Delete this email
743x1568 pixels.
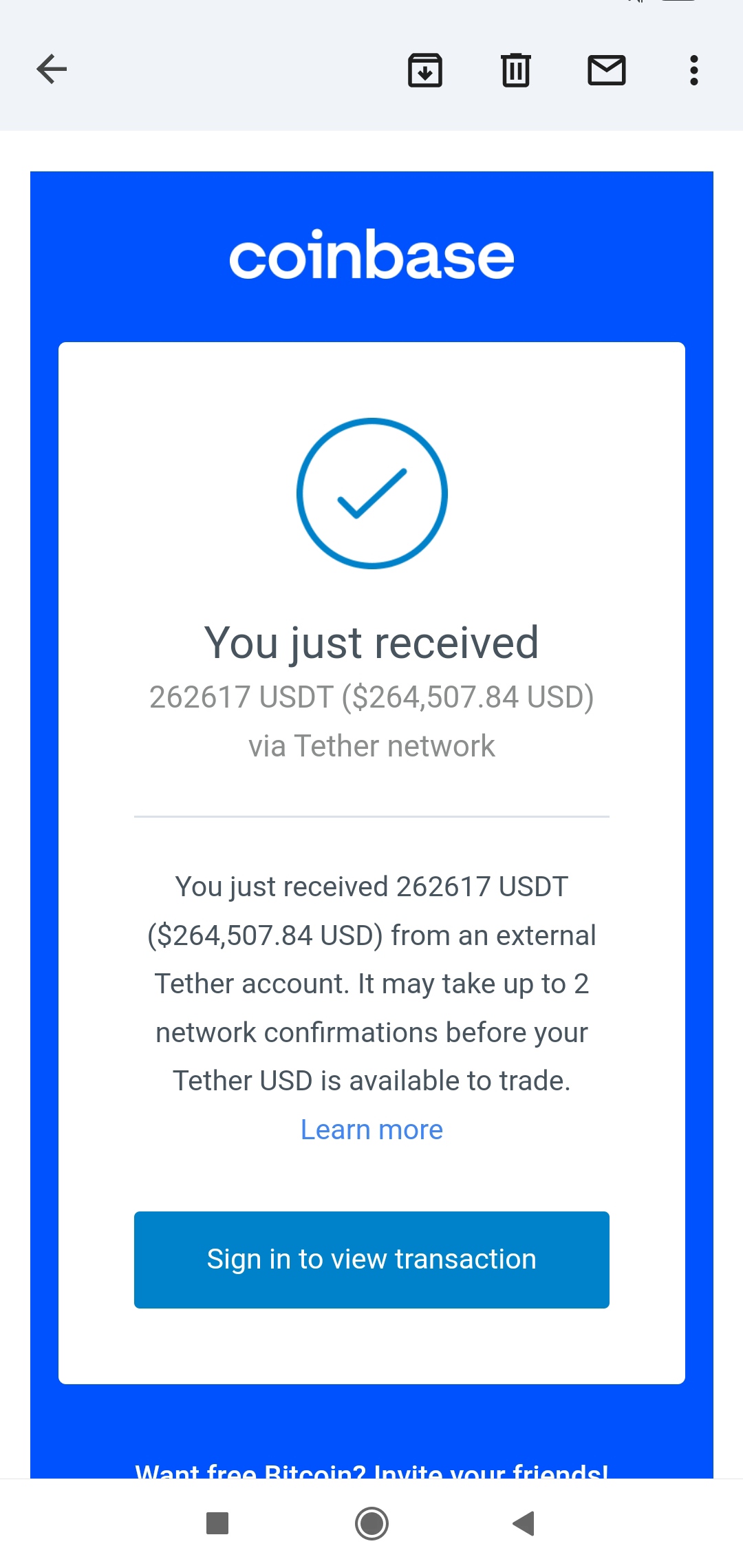pyautogui.click(x=516, y=70)
